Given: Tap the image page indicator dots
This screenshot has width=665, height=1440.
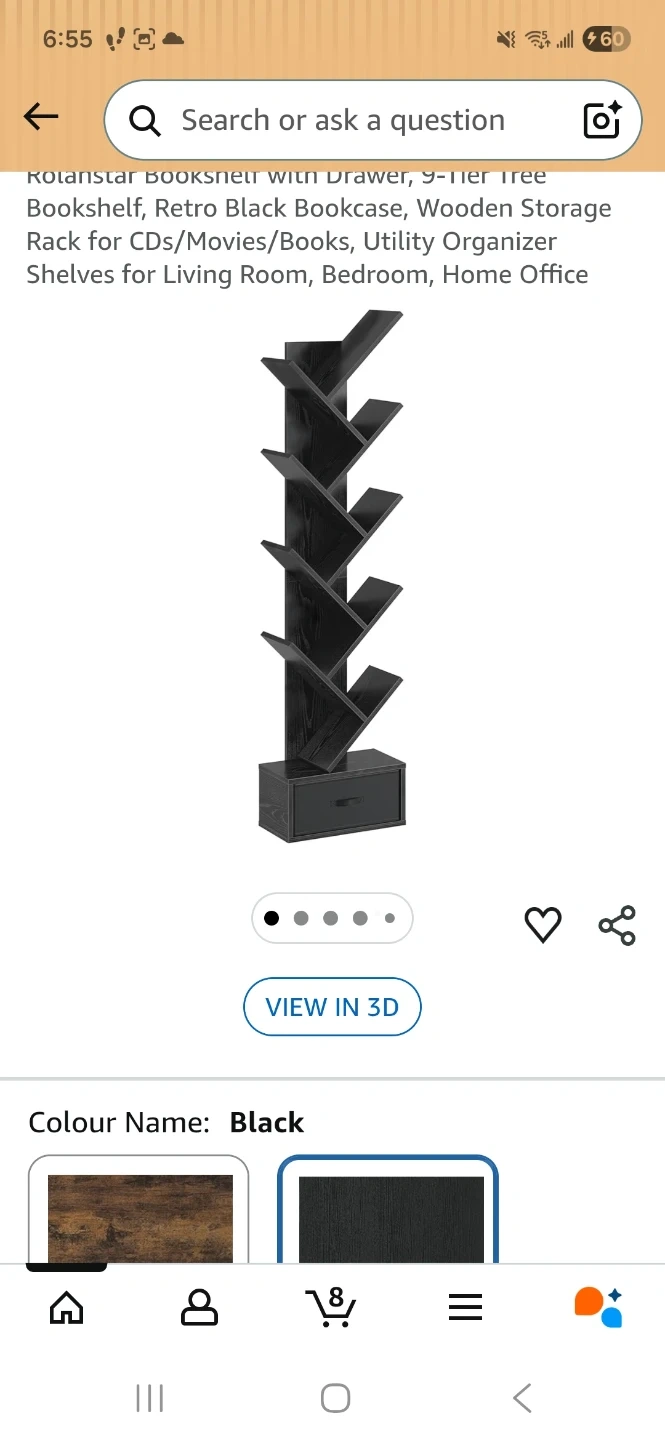Looking at the screenshot, I should [x=332, y=918].
